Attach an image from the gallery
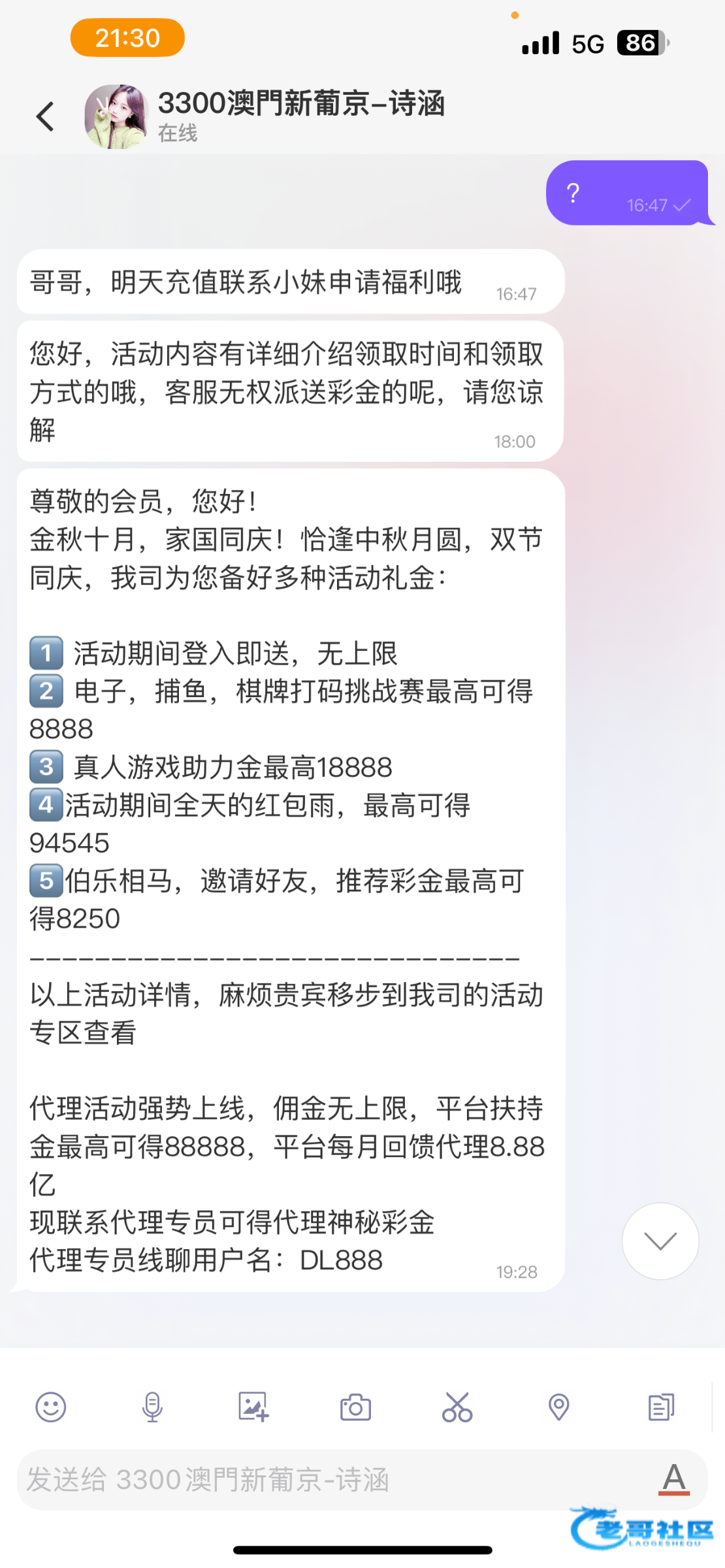This screenshot has height=1568, width=725. click(x=253, y=1407)
